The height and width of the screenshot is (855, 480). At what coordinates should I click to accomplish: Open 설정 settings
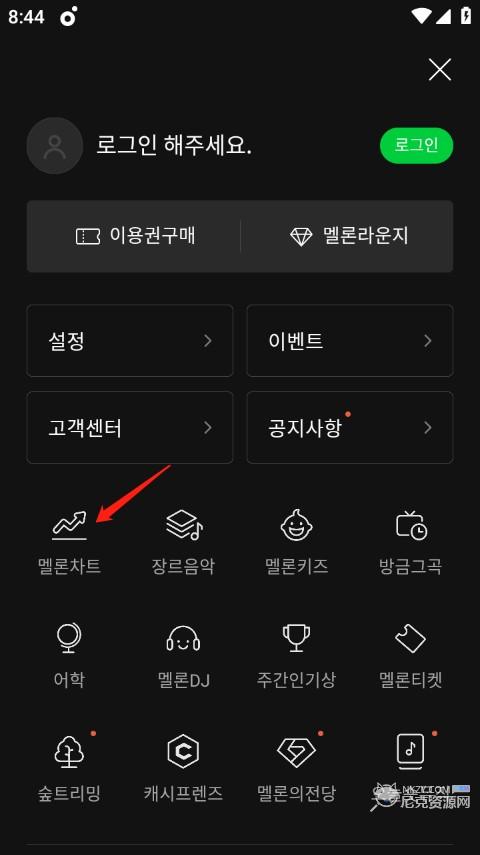click(x=130, y=341)
